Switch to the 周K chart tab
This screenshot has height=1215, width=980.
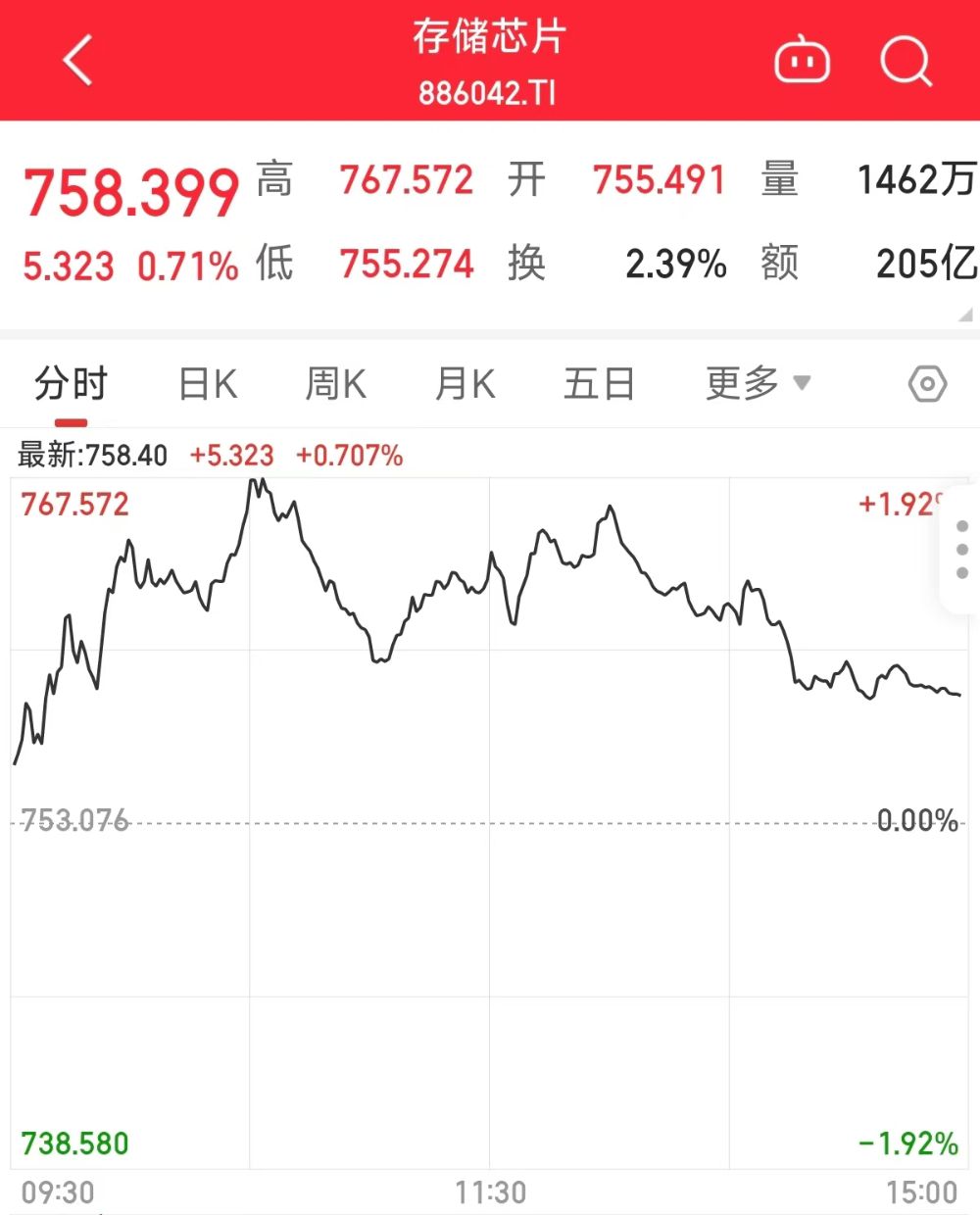(x=335, y=384)
